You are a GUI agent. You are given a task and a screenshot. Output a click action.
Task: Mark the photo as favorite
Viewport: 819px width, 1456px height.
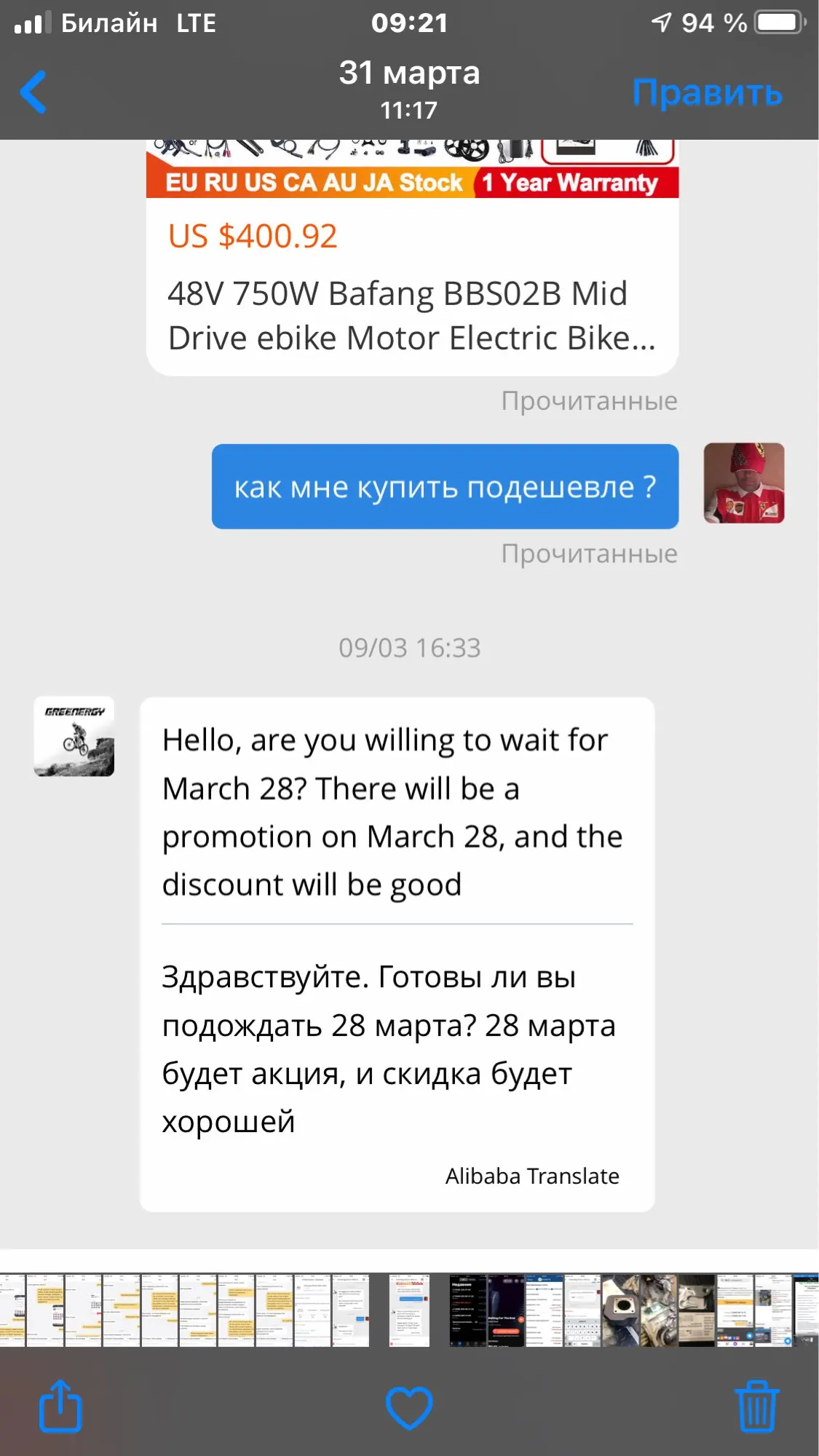tap(409, 1408)
